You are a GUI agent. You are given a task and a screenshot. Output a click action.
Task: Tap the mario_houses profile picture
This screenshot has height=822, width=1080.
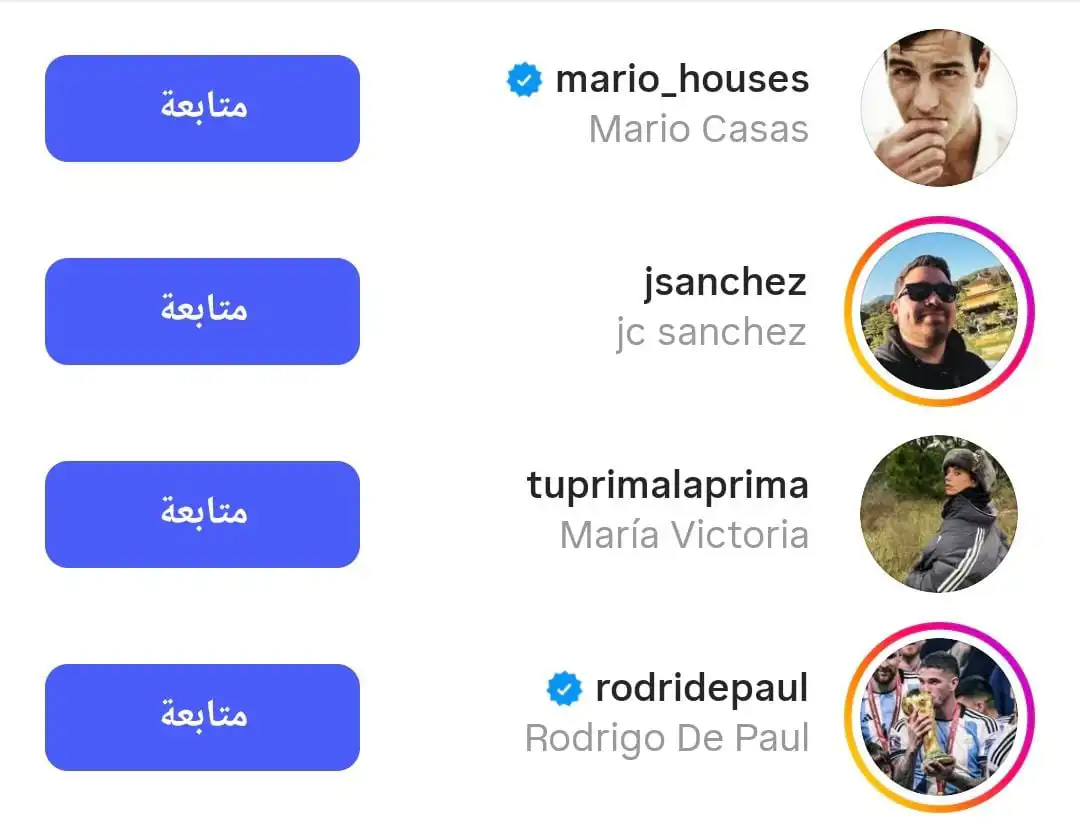[x=939, y=108]
